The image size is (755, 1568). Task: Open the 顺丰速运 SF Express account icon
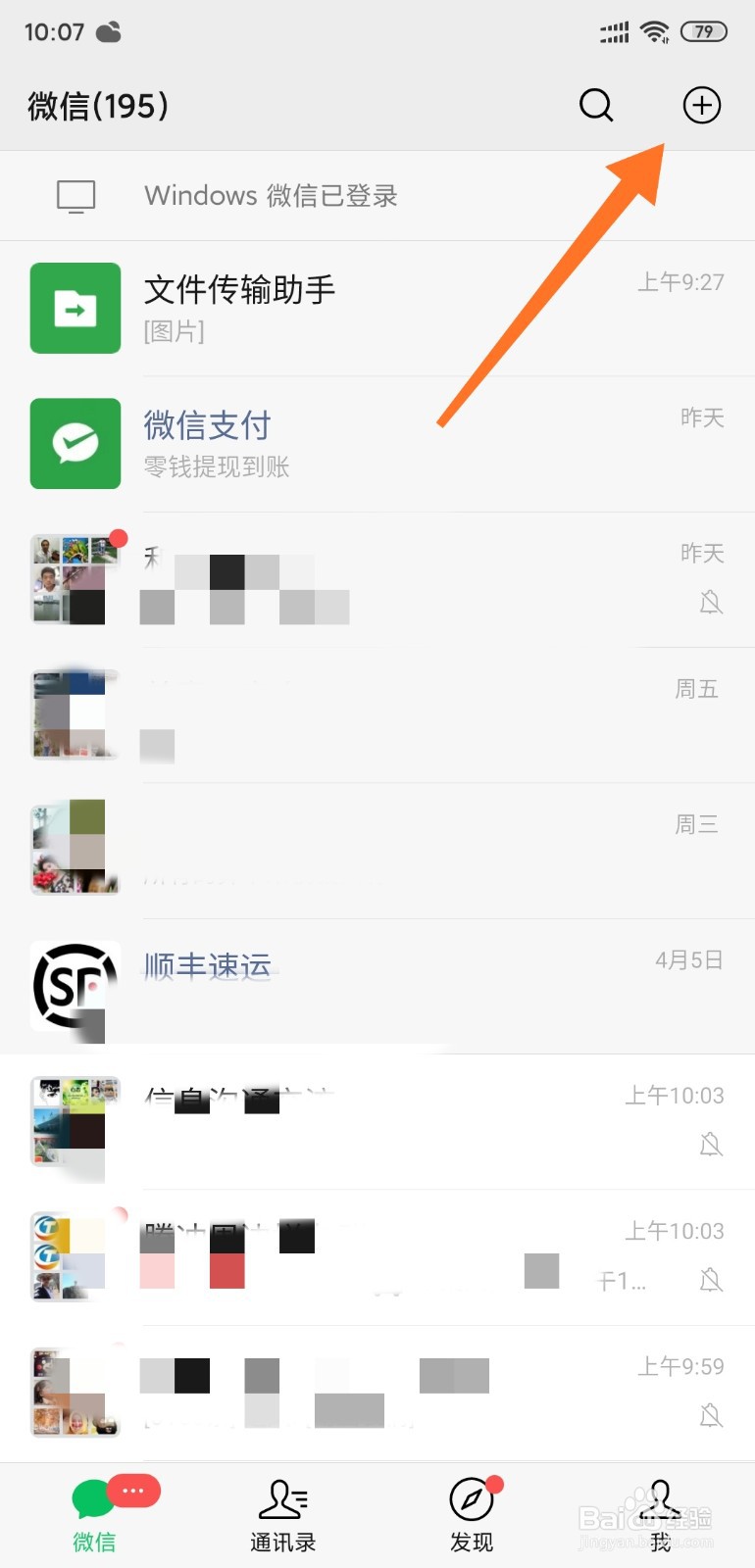(x=75, y=987)
